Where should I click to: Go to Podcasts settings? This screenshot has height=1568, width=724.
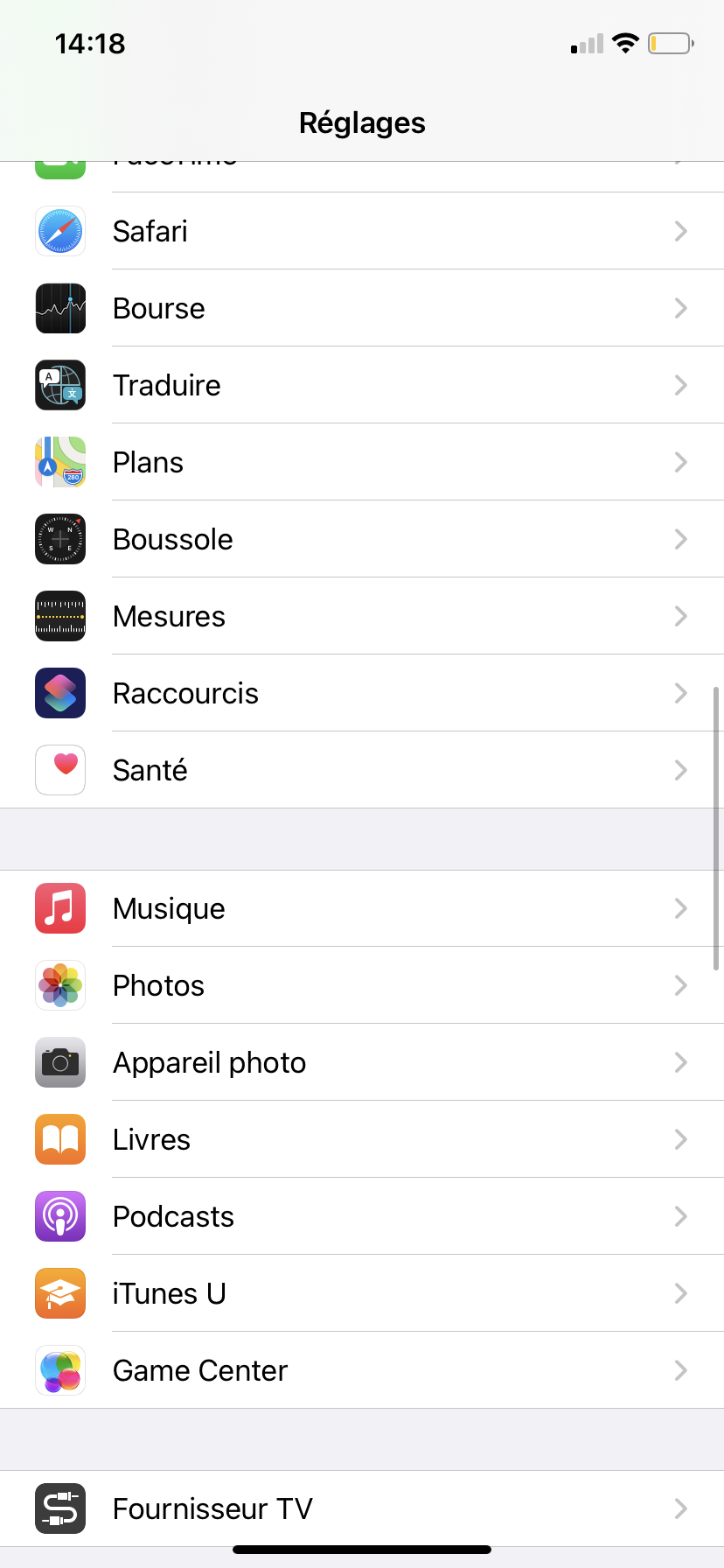362,1216
